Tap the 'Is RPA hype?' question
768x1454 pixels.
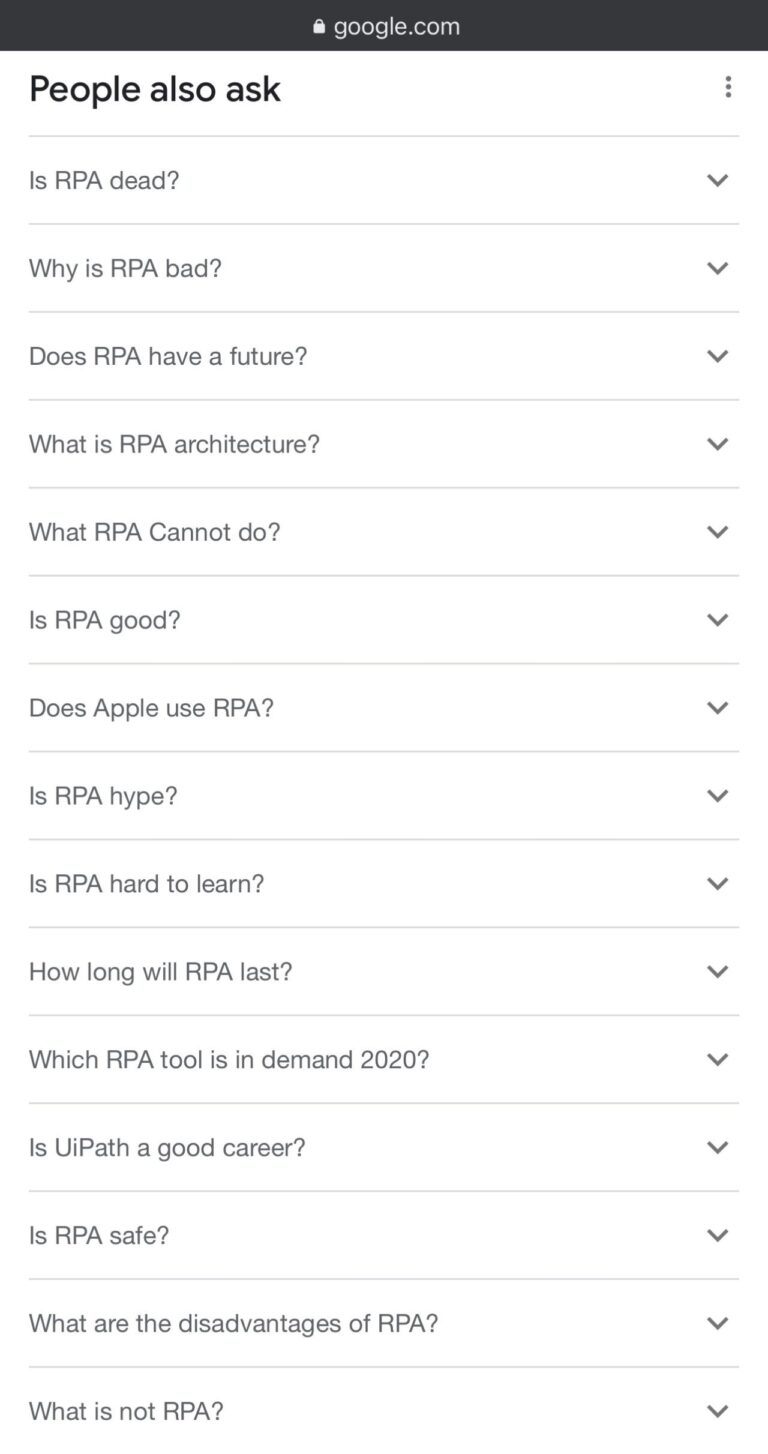(x=384, y=796)
